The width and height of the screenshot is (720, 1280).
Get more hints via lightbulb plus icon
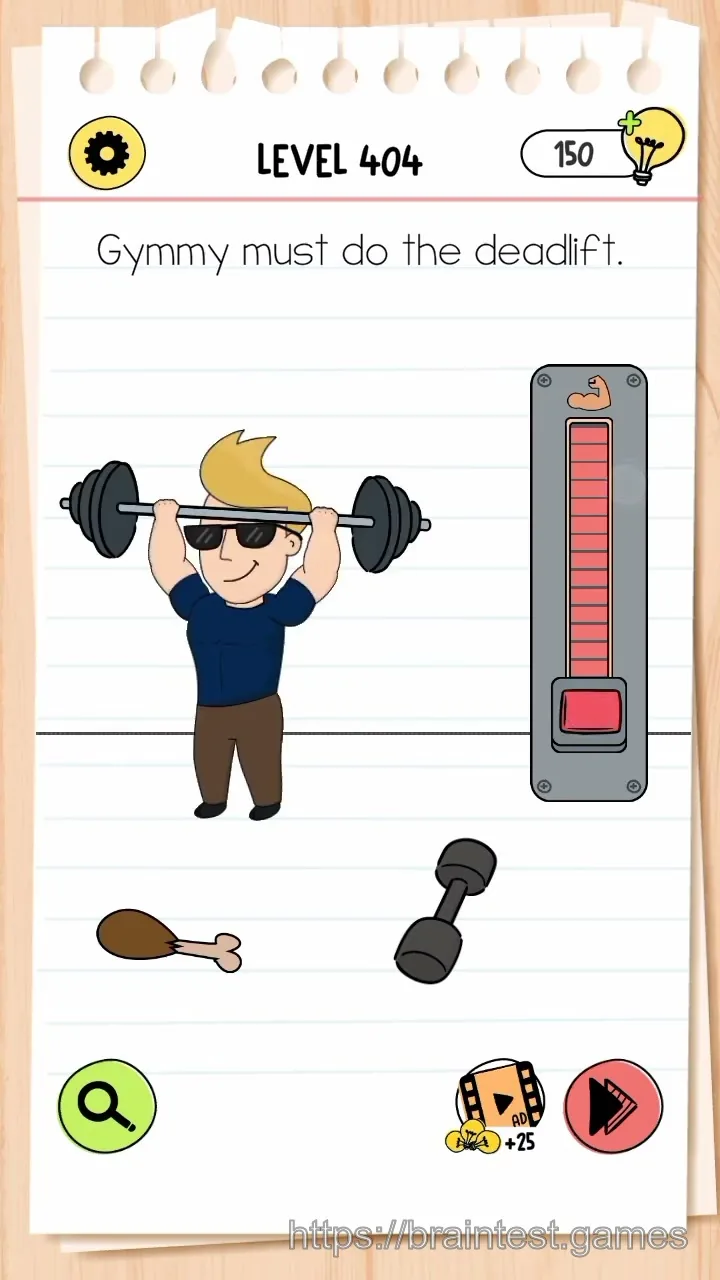point(652,145)
